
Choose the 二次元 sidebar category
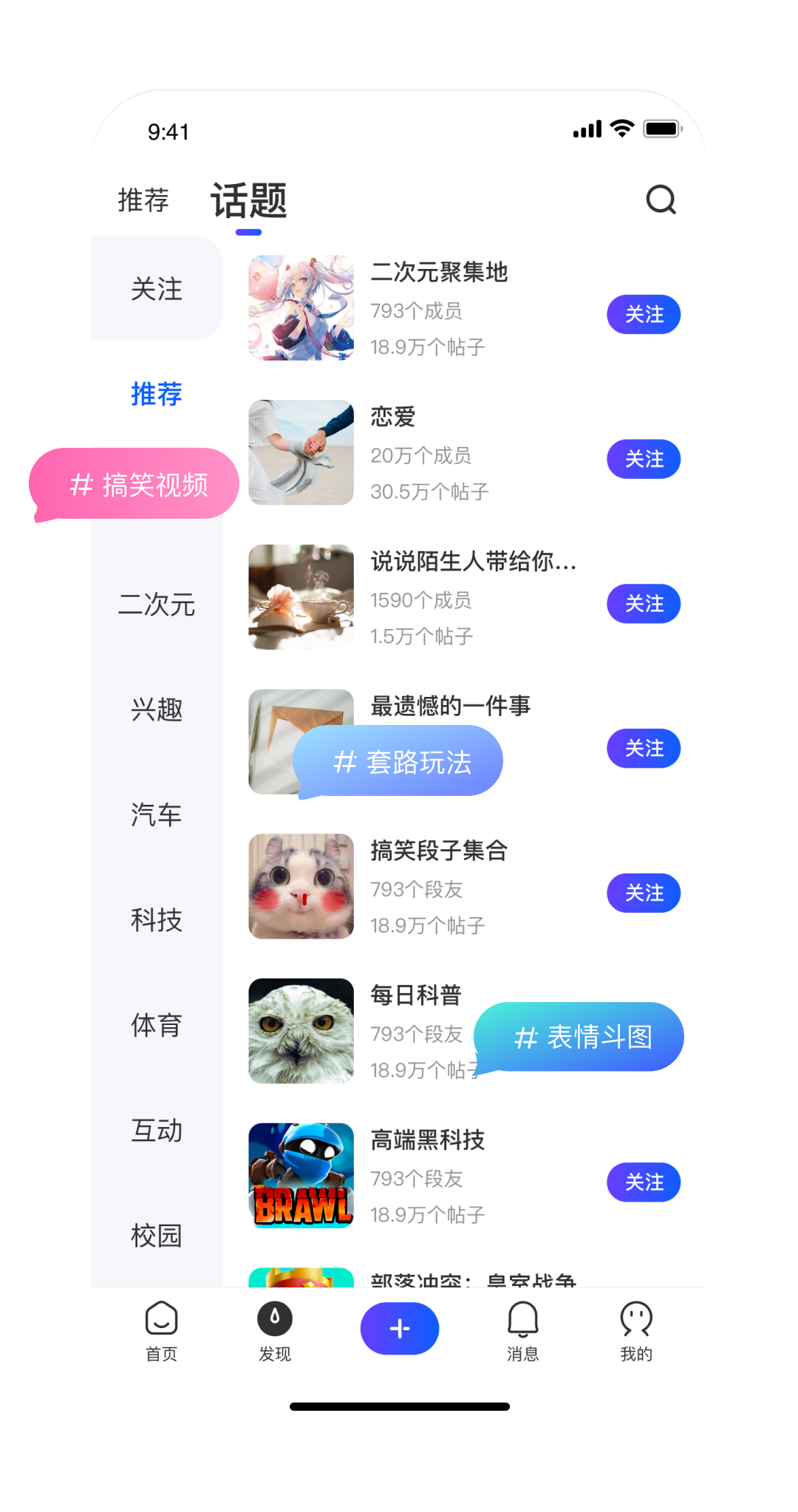(157, 605)
